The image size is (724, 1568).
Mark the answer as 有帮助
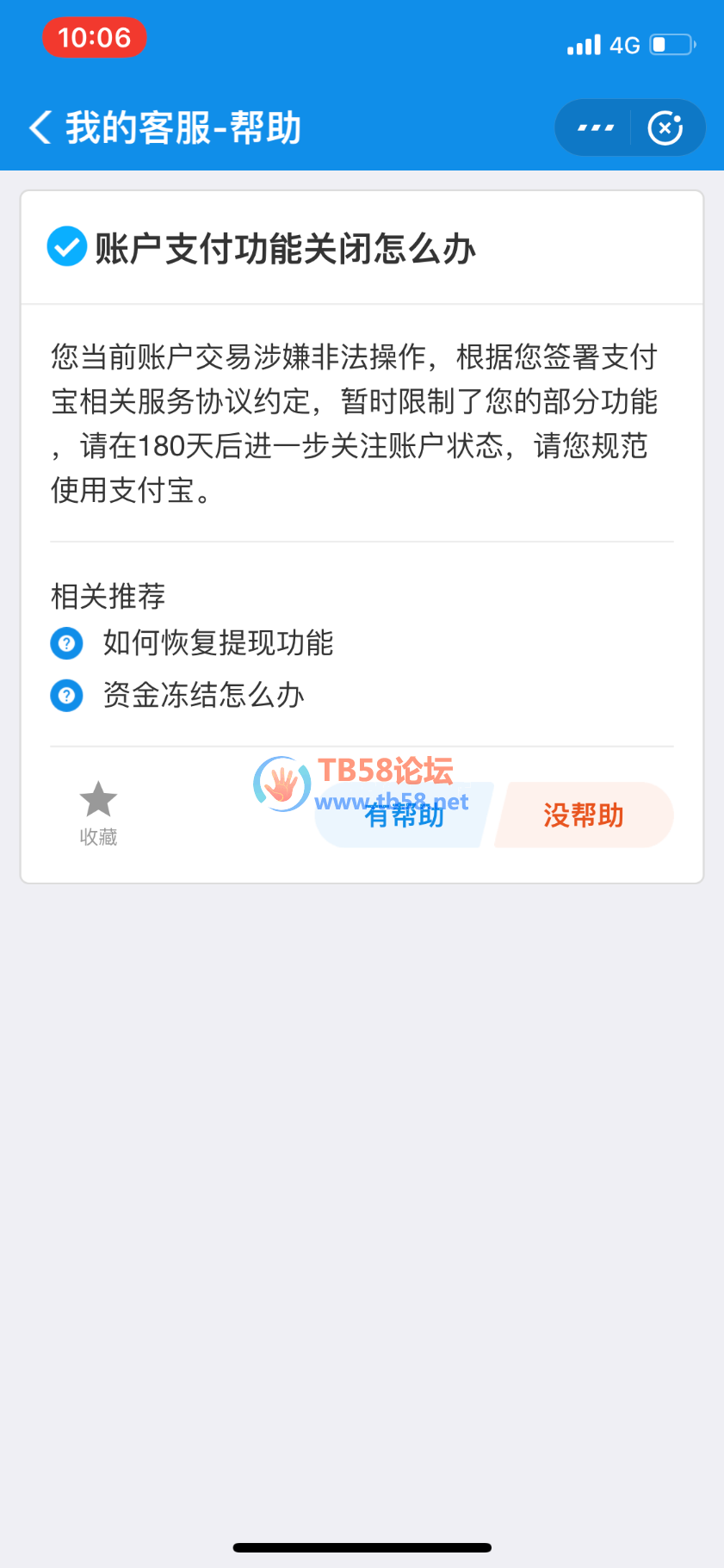405,815
